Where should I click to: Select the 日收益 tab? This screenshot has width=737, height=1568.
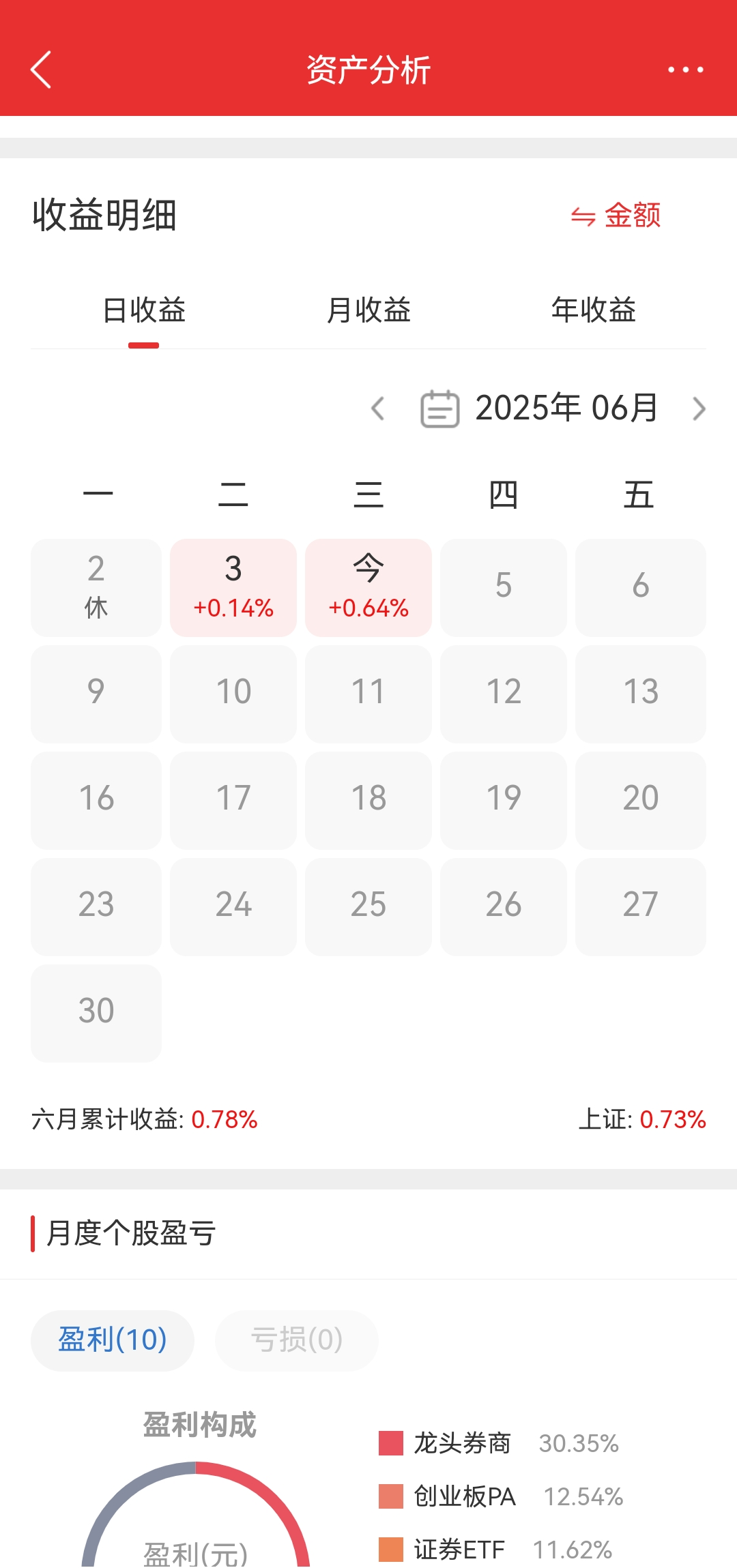[x=144, y=310]
